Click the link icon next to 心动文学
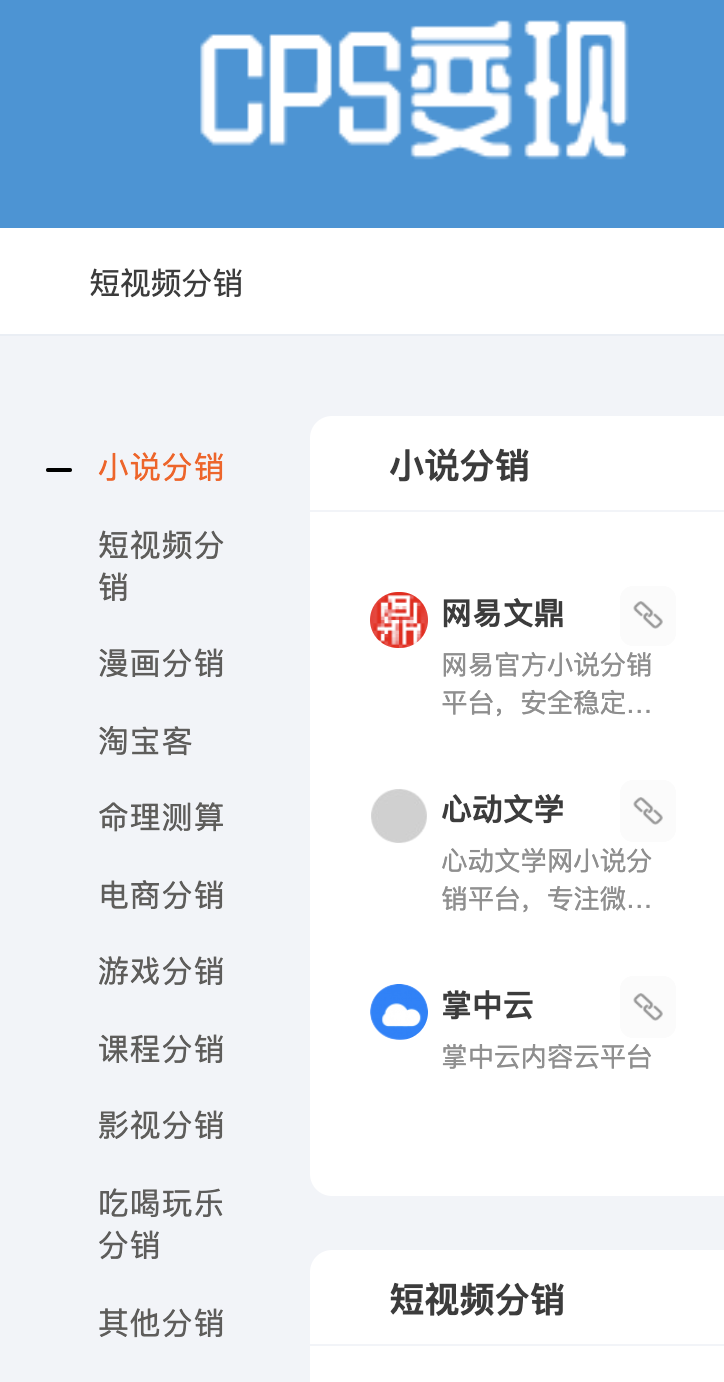Image resolution: width=724 pixels, height=1382 pixels. (x=647, y=811)
